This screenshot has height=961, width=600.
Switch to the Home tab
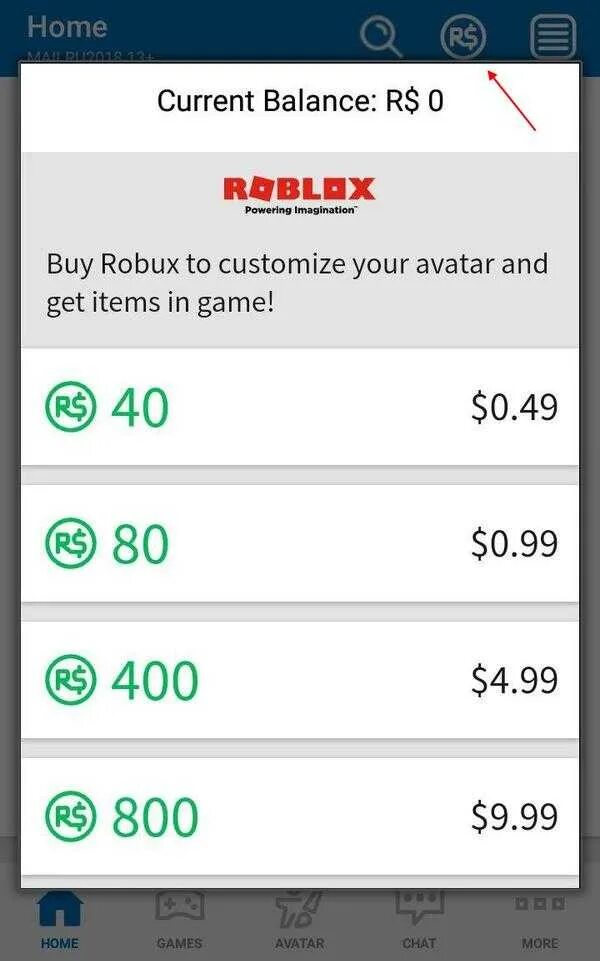click(x=59, y=919)
